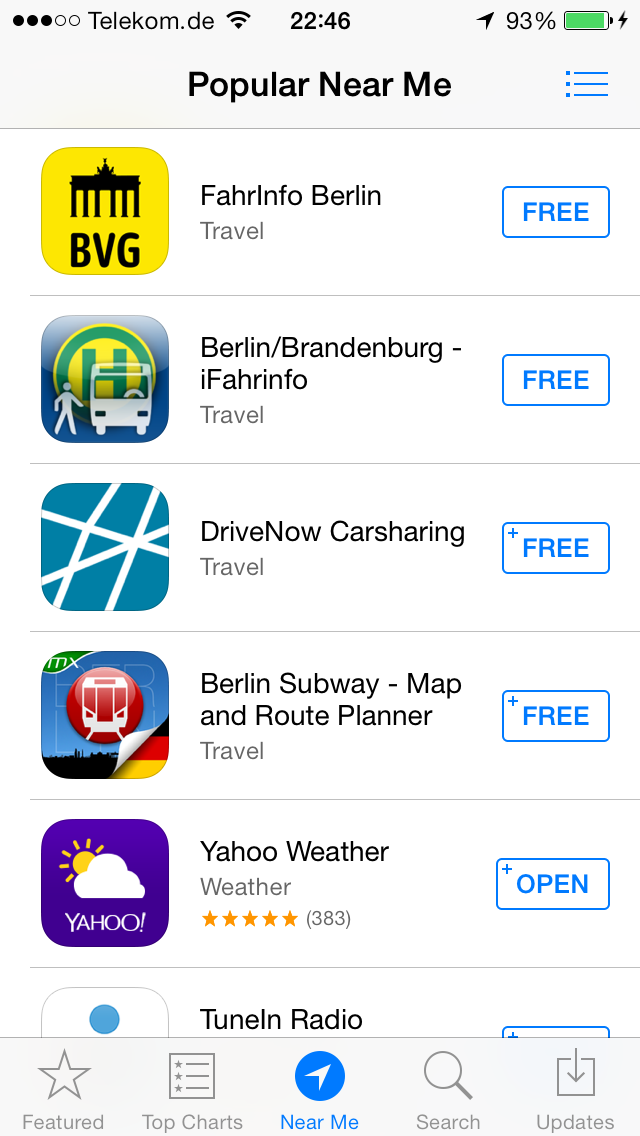Switch to the Search tab

(448, 1088)
